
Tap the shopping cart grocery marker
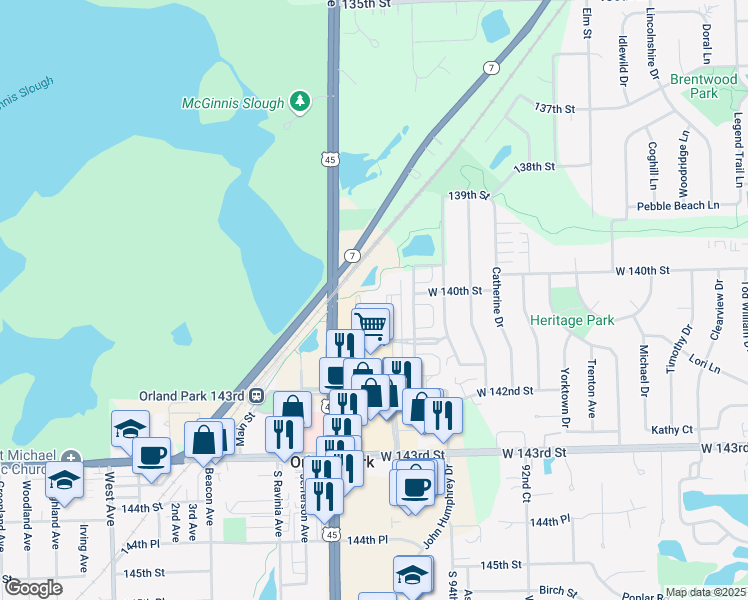pyautogui.click(x=371, y=324)
